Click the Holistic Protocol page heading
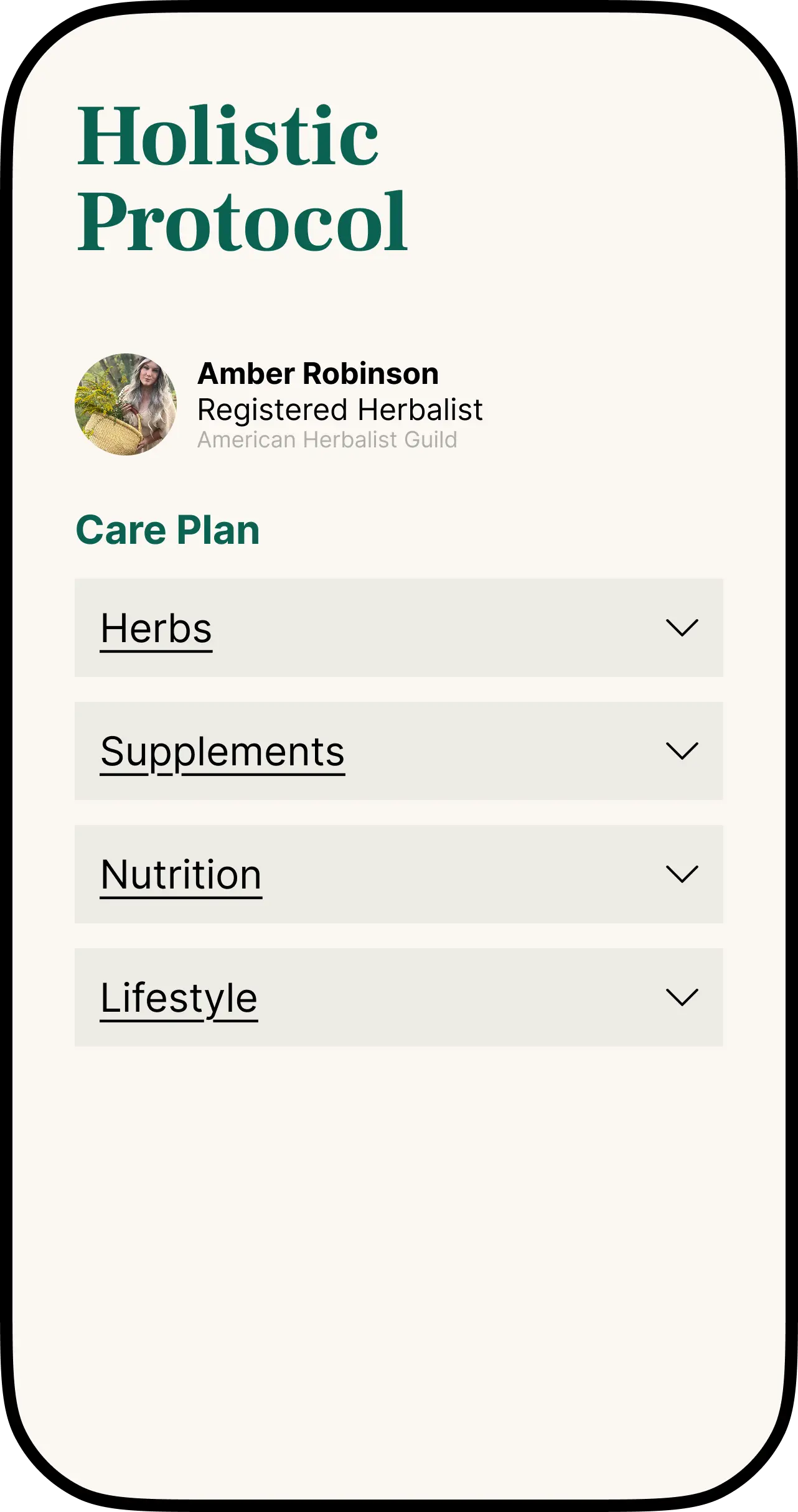Screen dimensions: 798x1512 242,177
